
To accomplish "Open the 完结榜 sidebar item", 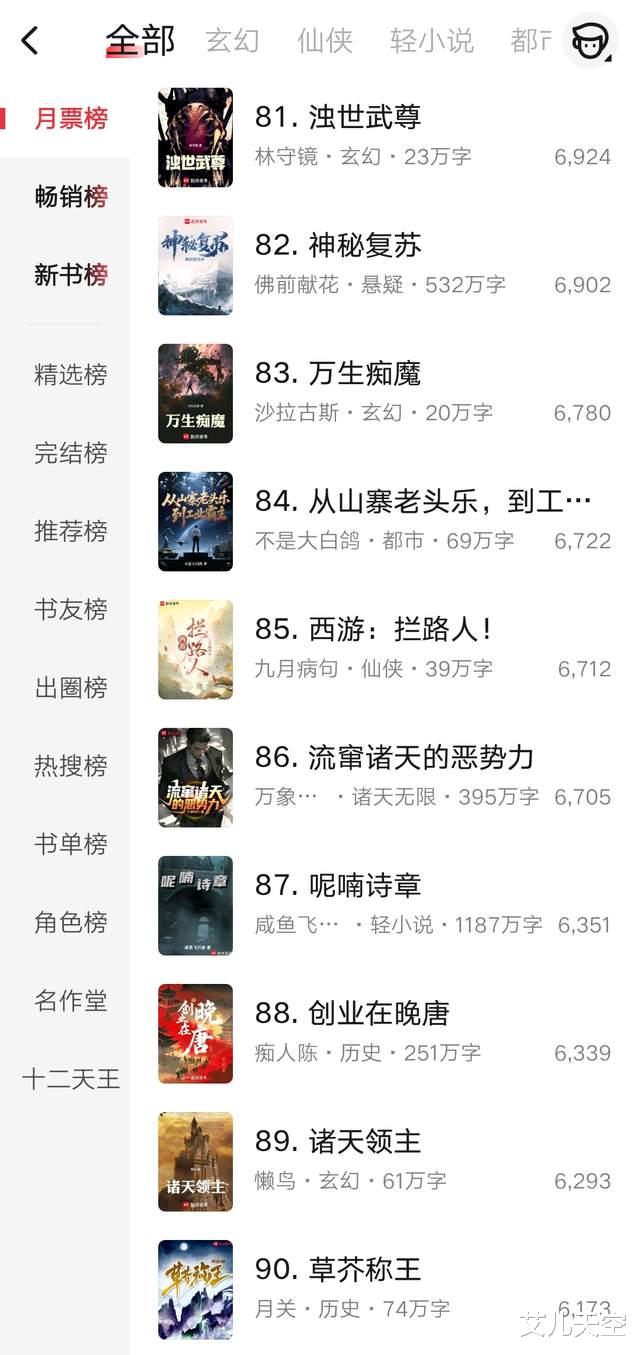I will [x=70, y=453].
